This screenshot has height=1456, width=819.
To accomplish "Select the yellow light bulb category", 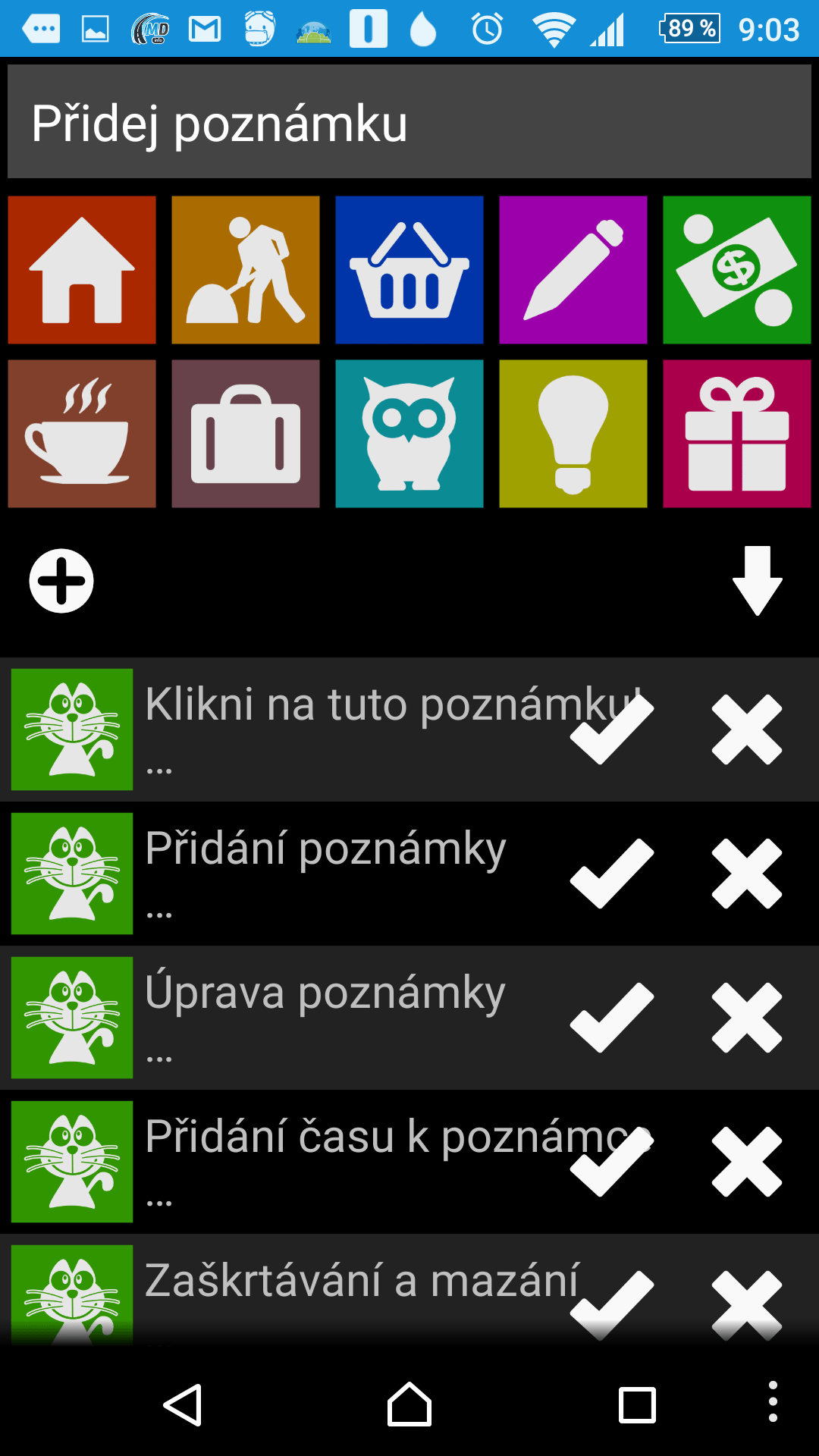I will (x=573, y=434).
